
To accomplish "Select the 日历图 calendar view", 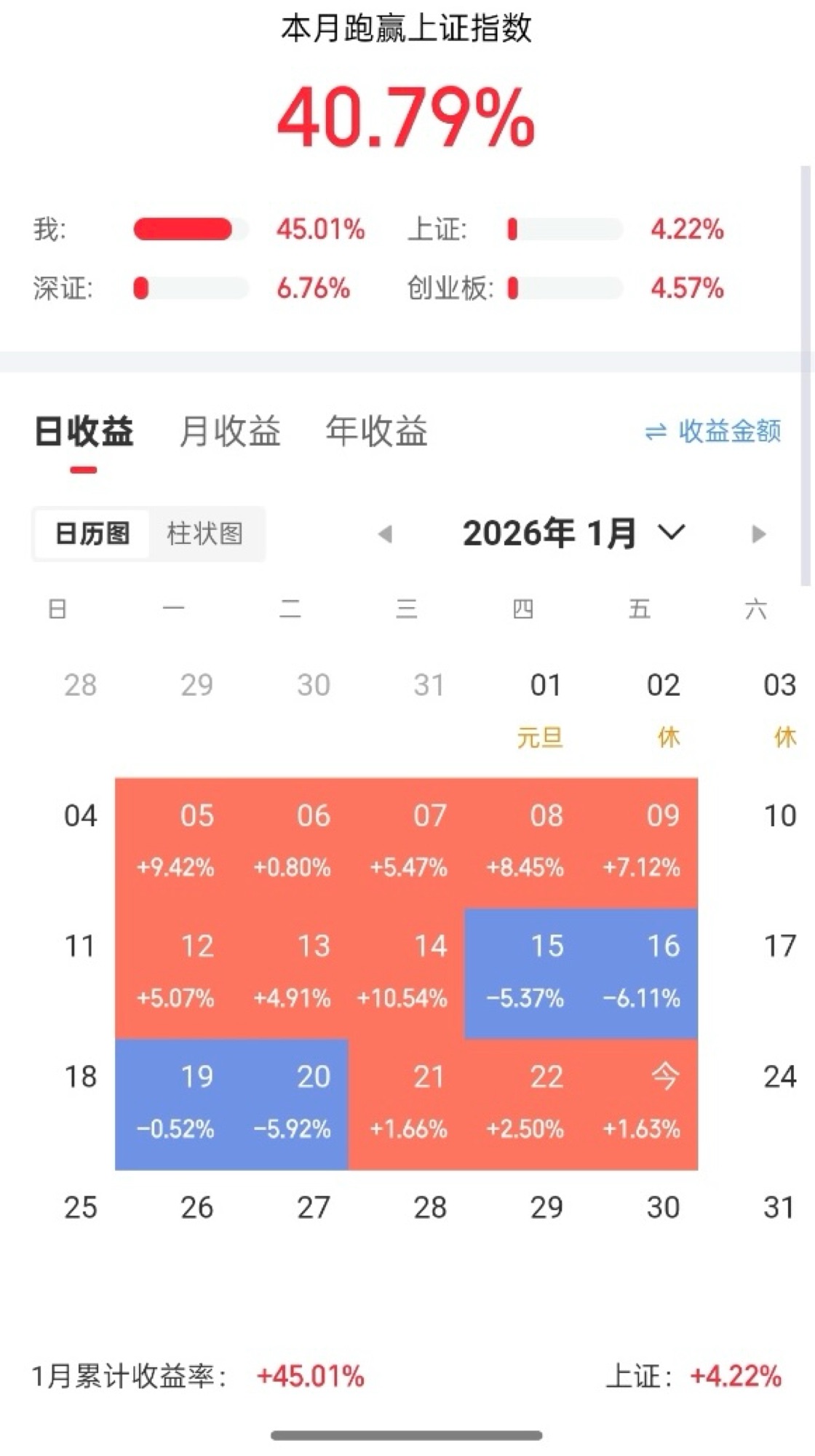I will [92, 534].
